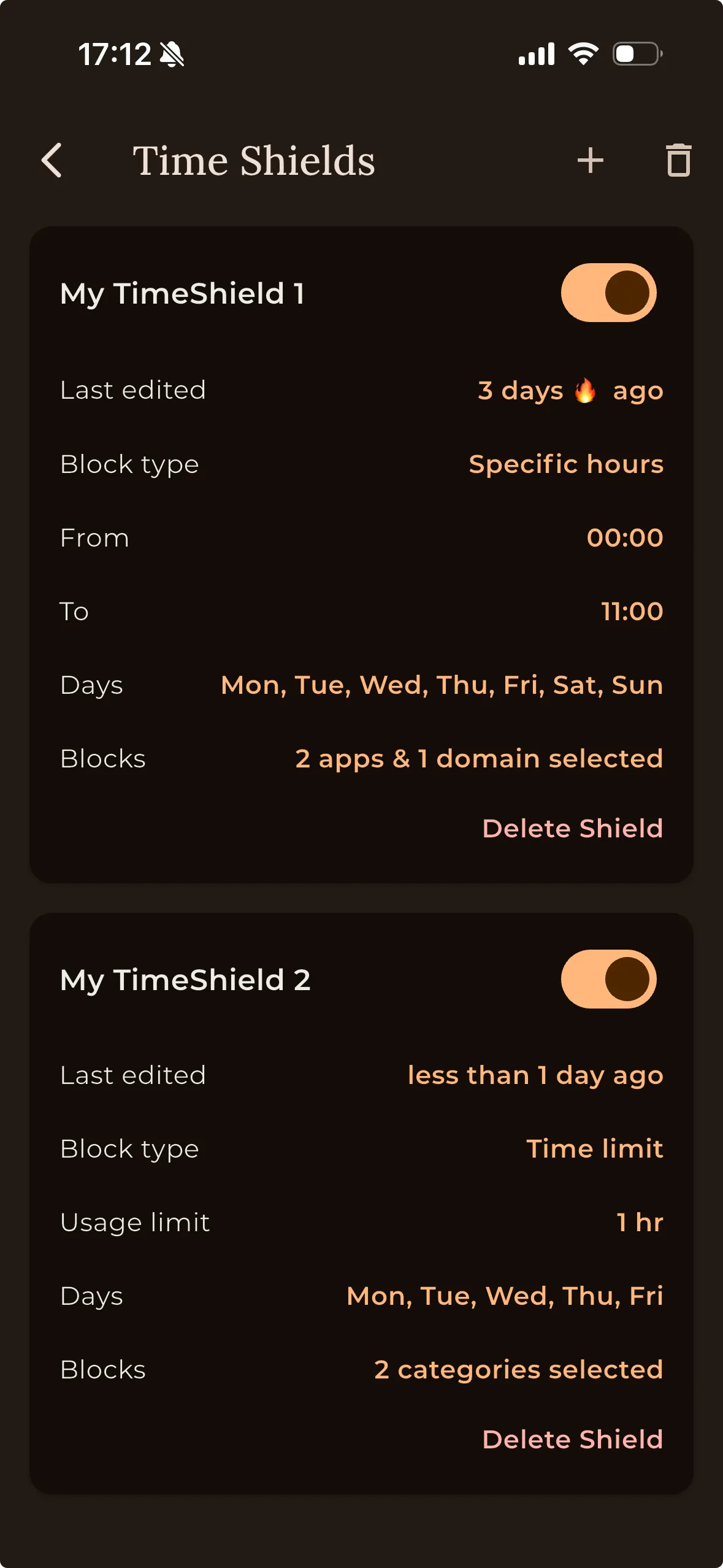This screenshot has width=723, height=1568.
Task: Adjust the Usage limit value of 1 hr
Action: 639,1222
